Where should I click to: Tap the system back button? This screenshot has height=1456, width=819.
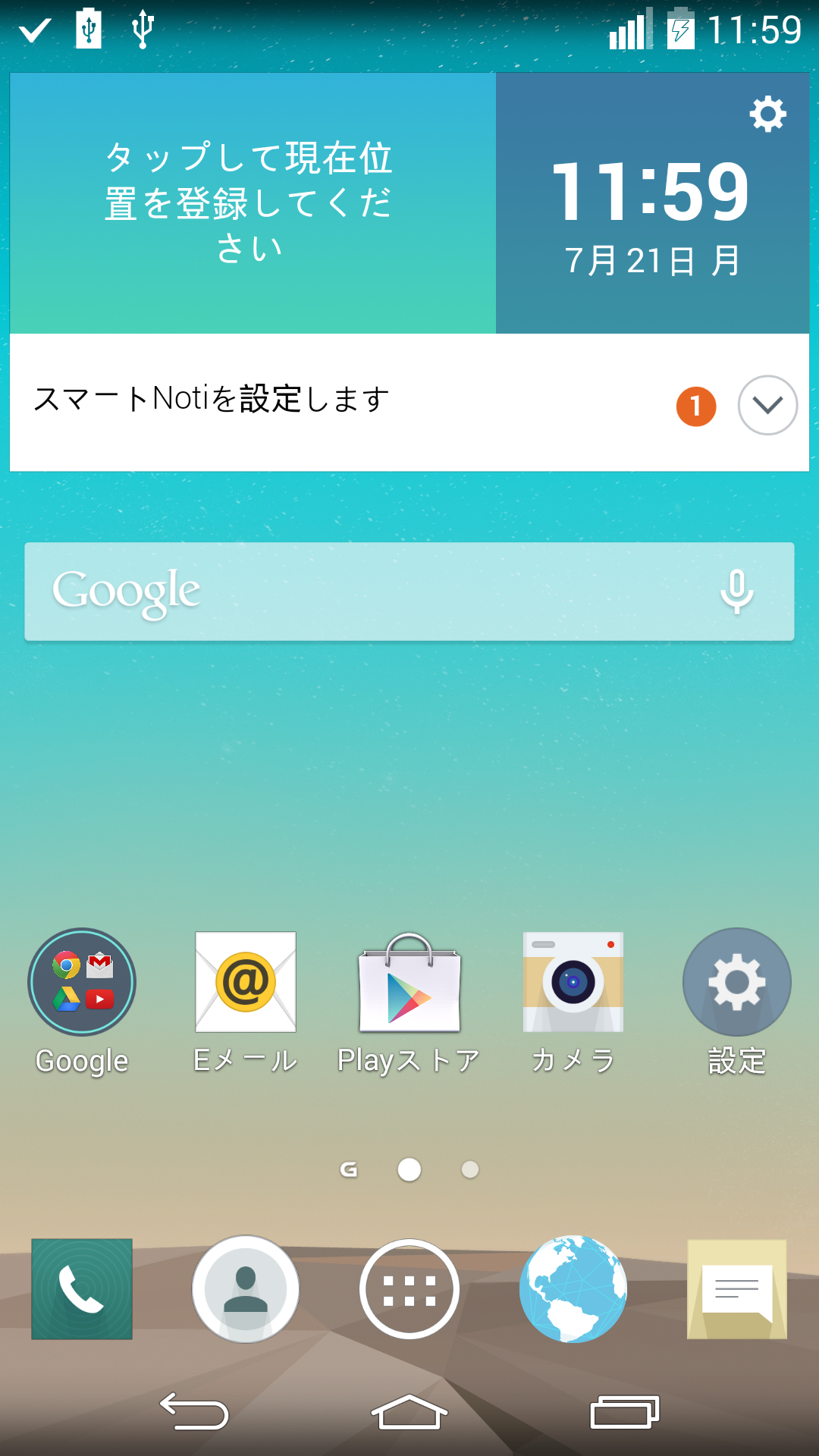[x=194, y=1411]
